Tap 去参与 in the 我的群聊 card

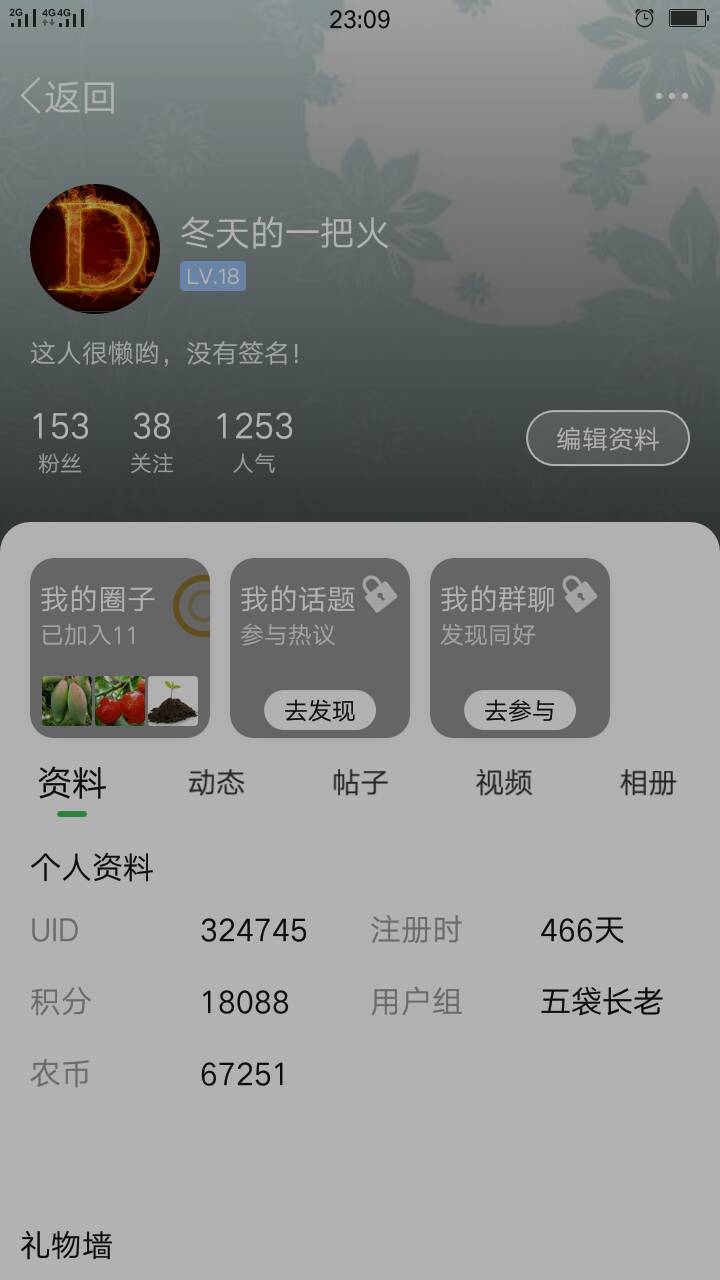tap(520, 711)
